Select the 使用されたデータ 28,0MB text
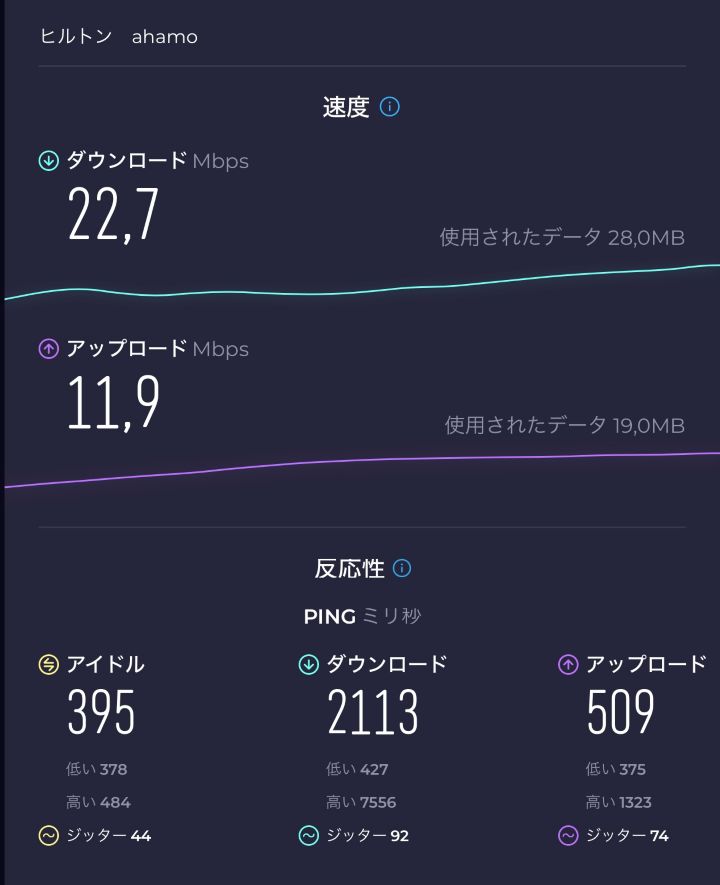Image resolution: width=720 pixels, height=885 pixels. [x=560, y=238]
